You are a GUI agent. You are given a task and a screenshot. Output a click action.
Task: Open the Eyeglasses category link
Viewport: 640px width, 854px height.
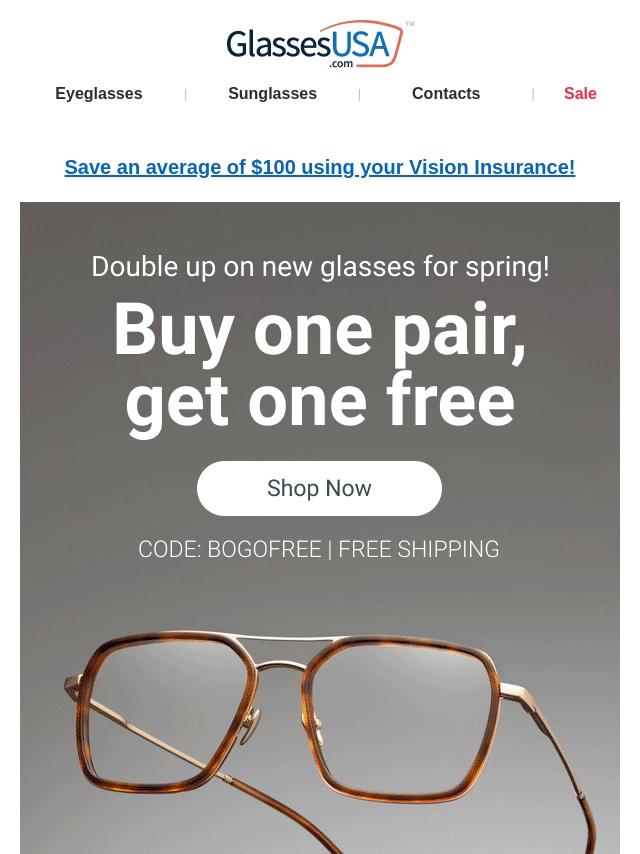coord(98,93)
